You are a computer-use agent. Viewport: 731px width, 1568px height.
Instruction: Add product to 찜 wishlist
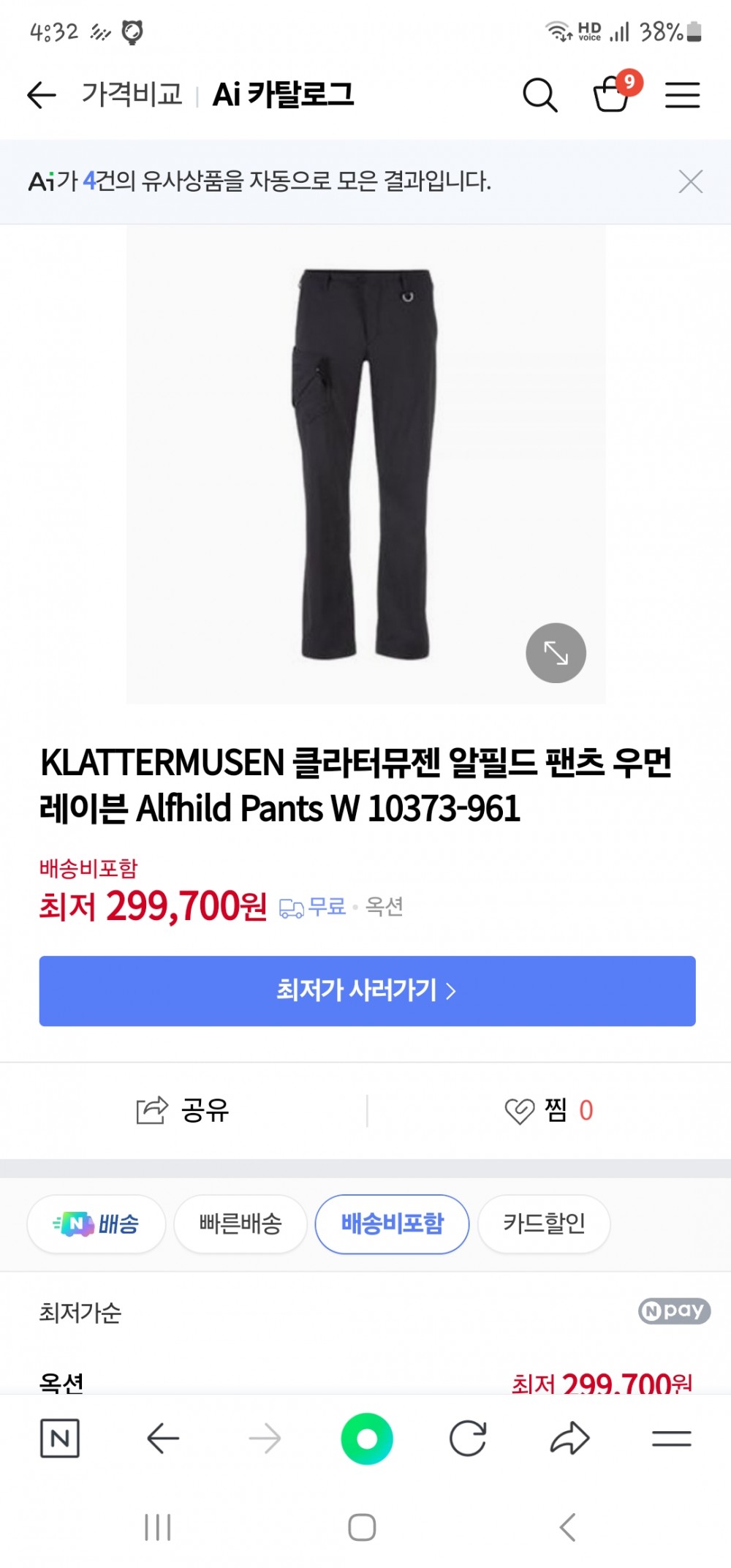click(x=548, y=1110)
